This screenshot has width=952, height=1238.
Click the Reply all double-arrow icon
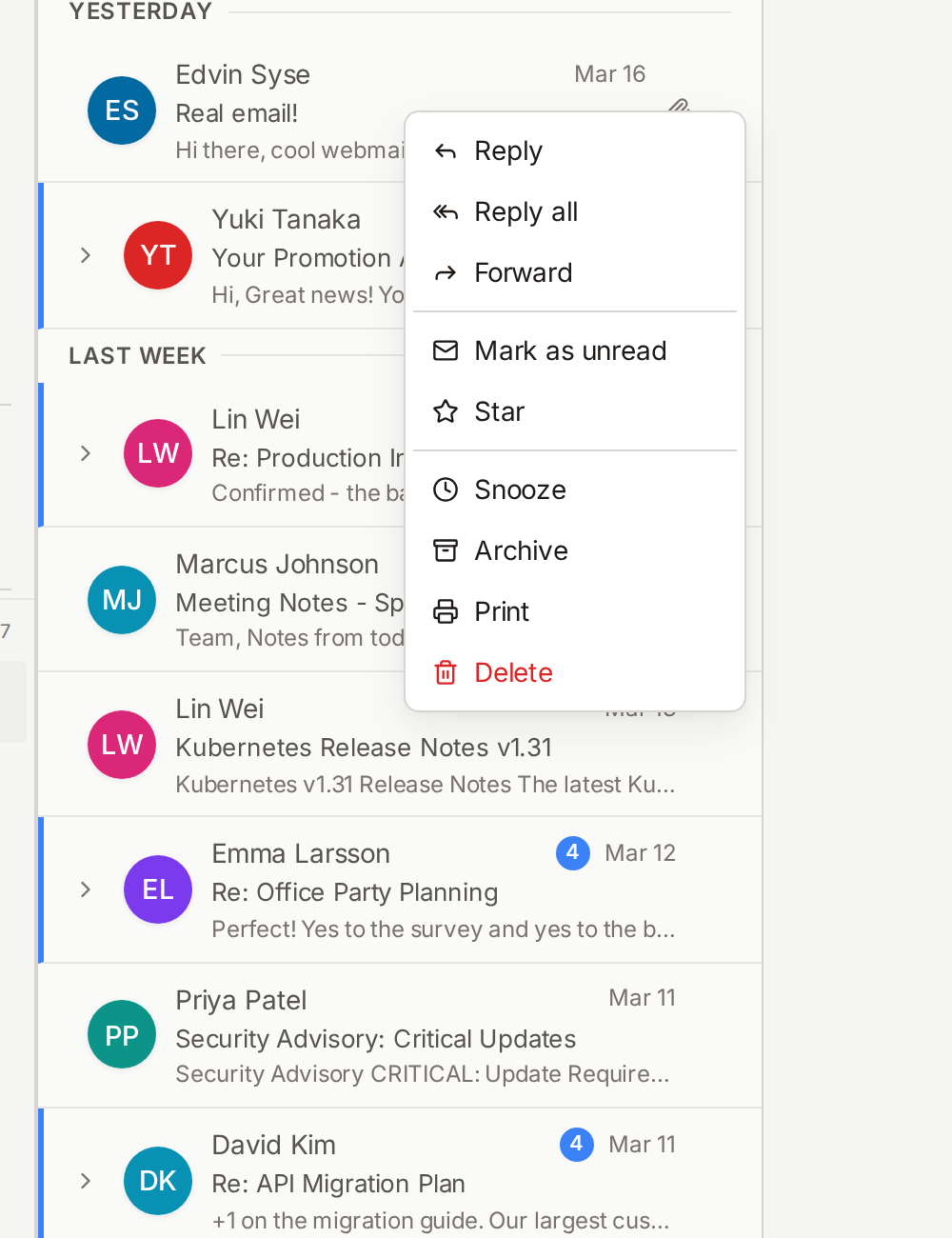pos(445,210)
